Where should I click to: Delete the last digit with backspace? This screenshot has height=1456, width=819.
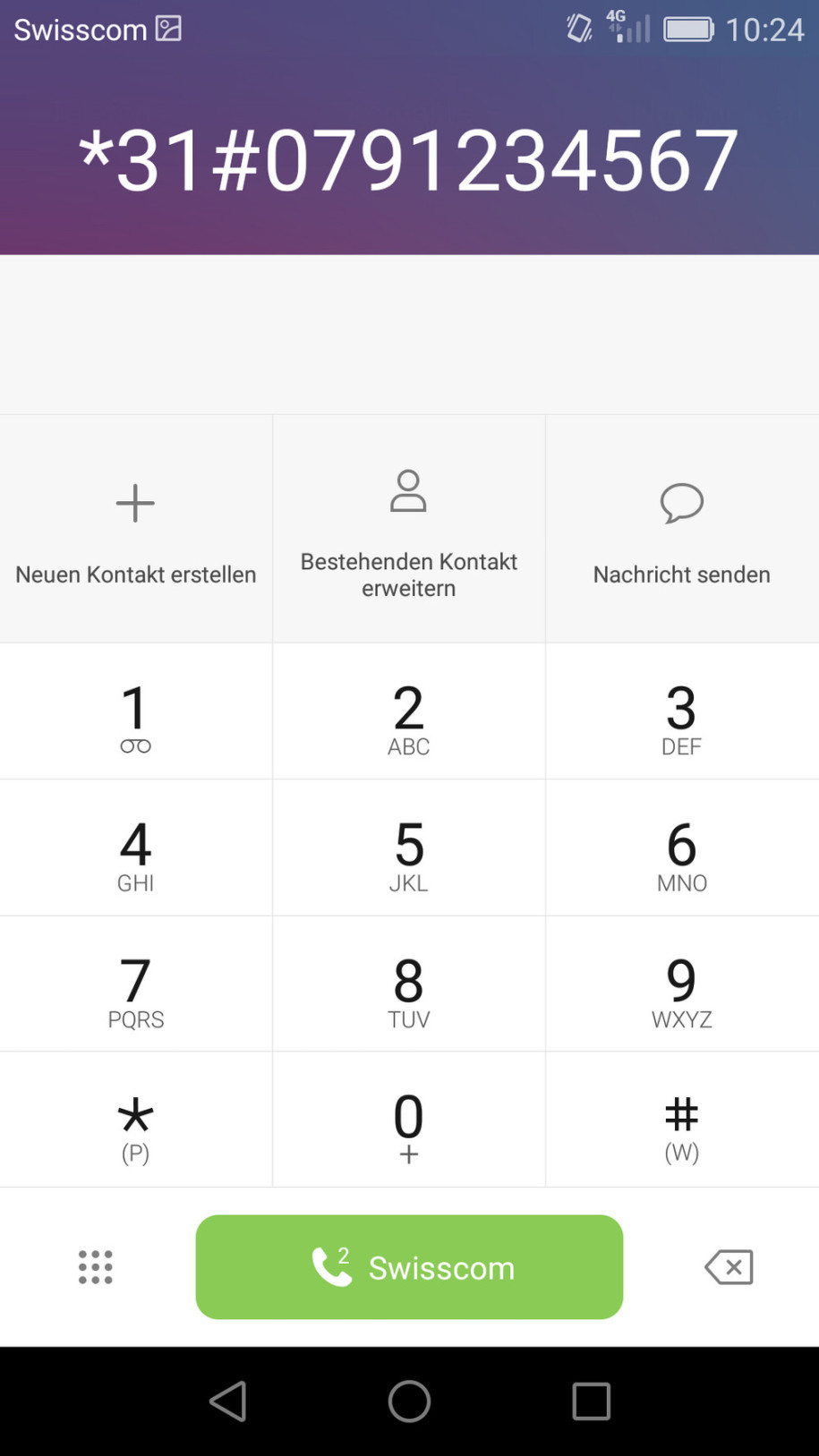tap(729, 1267)
